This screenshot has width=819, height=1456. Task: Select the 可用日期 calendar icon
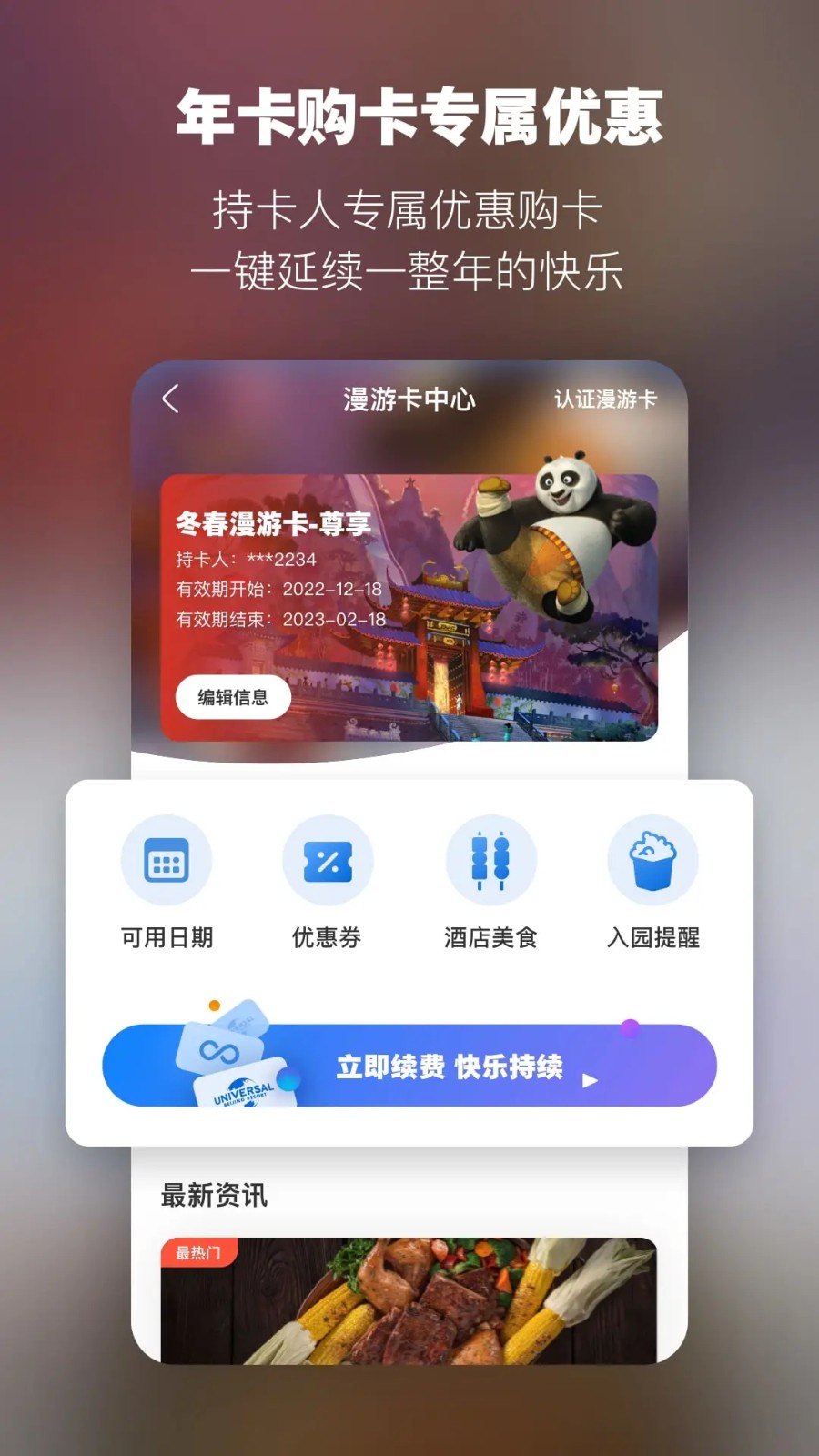pyautogui.click(x=167, y=858)
